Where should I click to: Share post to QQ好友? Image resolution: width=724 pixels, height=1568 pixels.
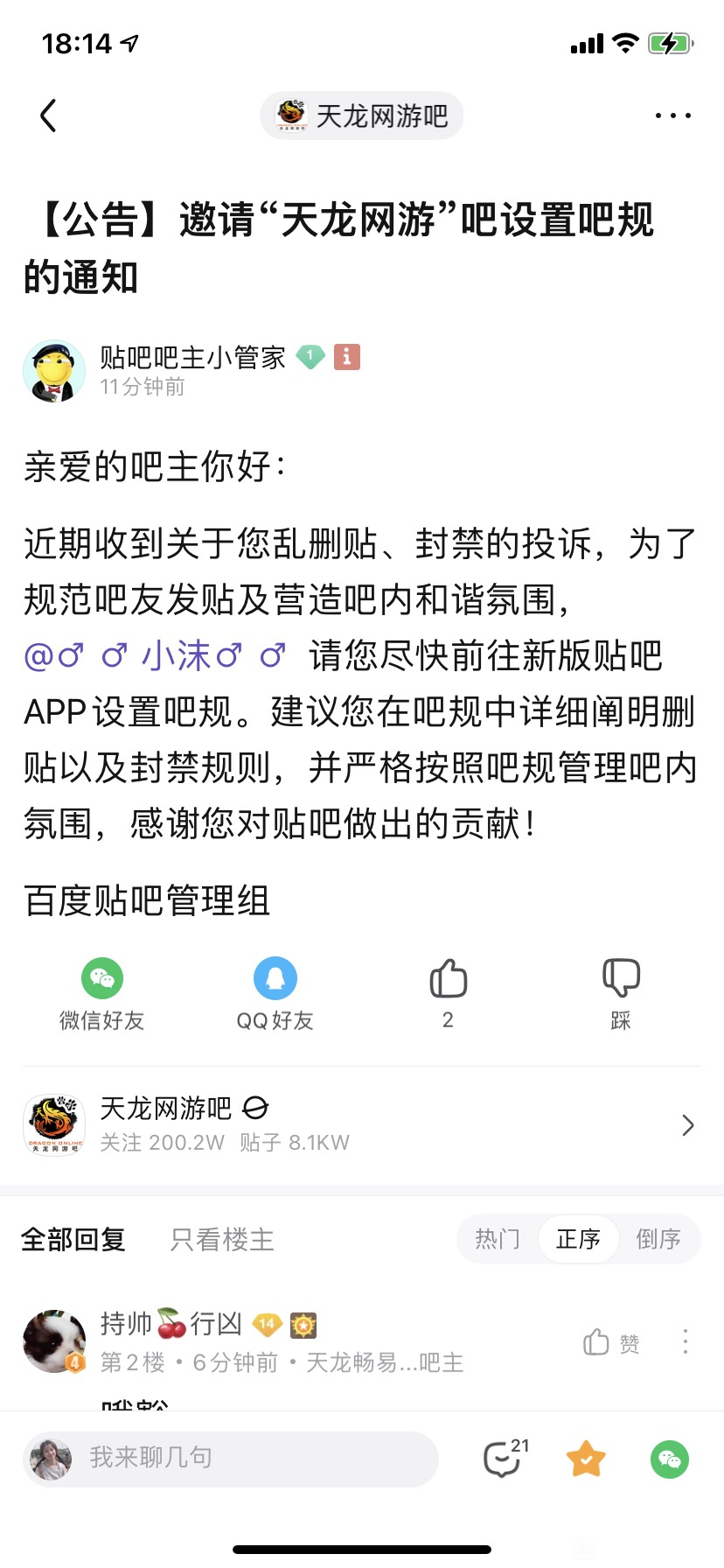[x=275, y=993]
